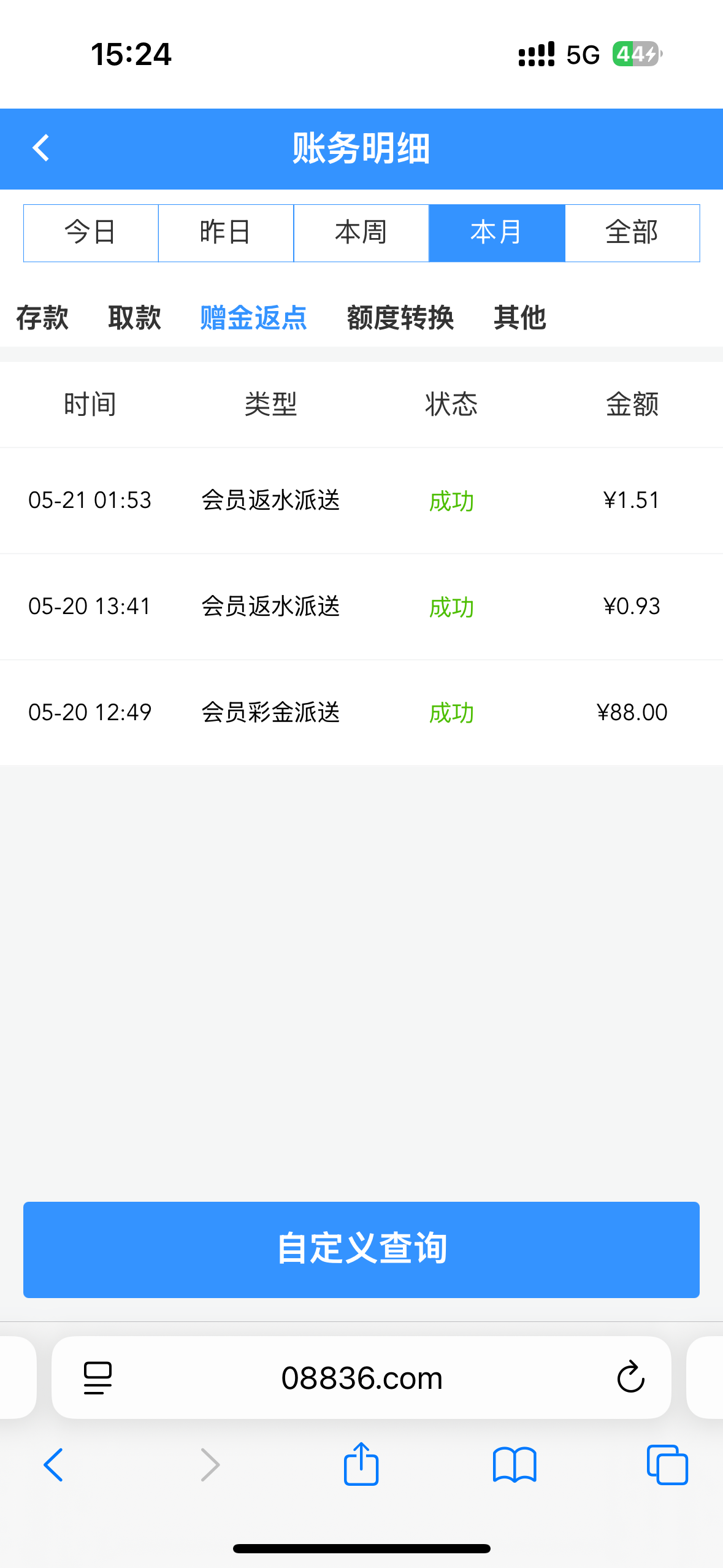Show 其他 transaction records
The height and width of the screenshot is (1568, 723).
click(x=519, y=318)
